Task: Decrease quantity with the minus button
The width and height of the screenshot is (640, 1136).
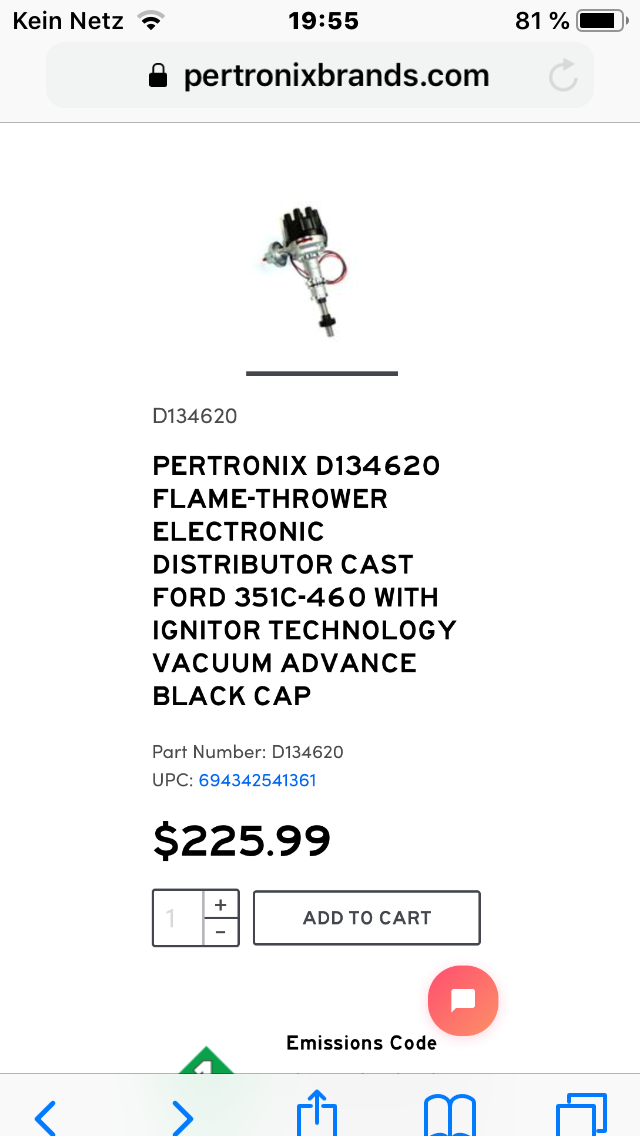Action: click(221, 932)
